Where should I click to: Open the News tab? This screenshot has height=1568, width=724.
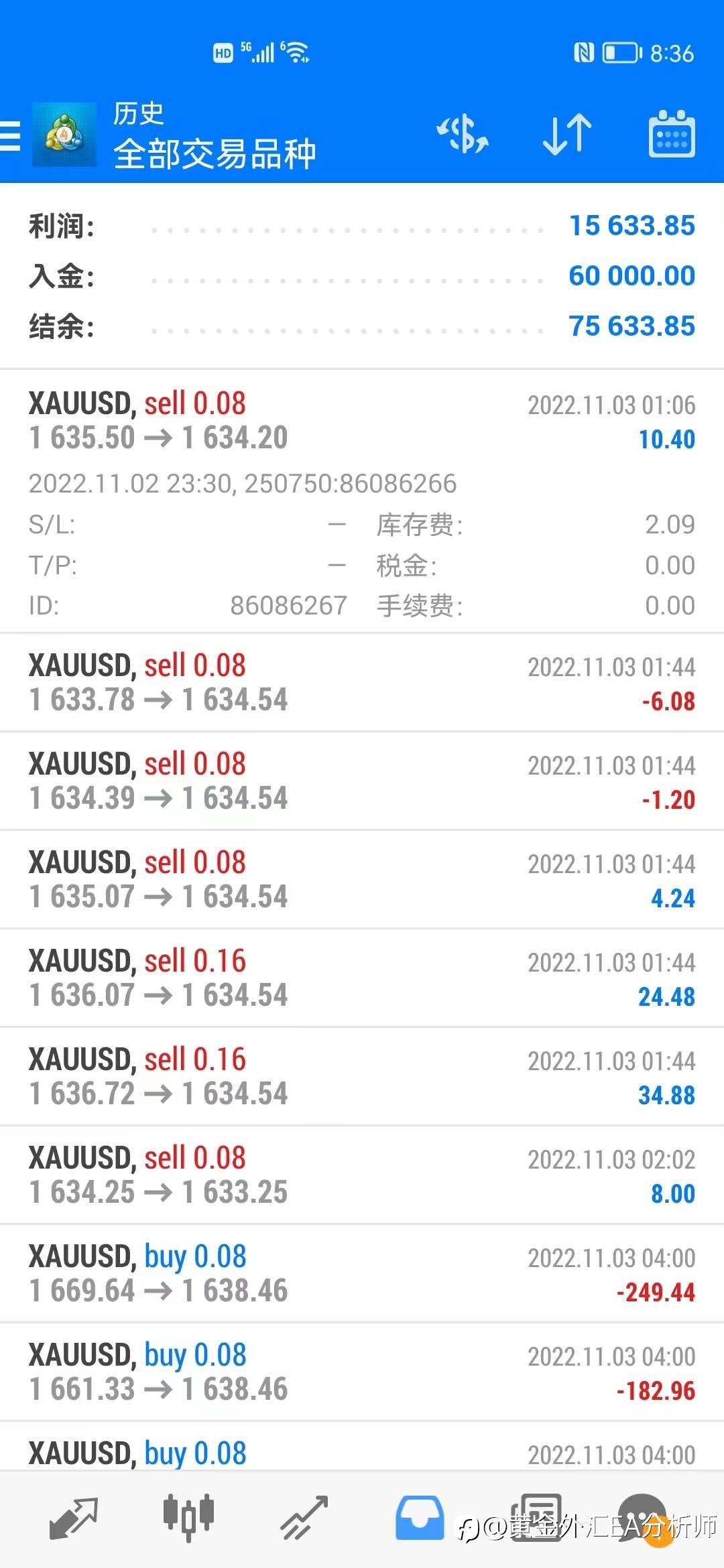click(536, 1518)
